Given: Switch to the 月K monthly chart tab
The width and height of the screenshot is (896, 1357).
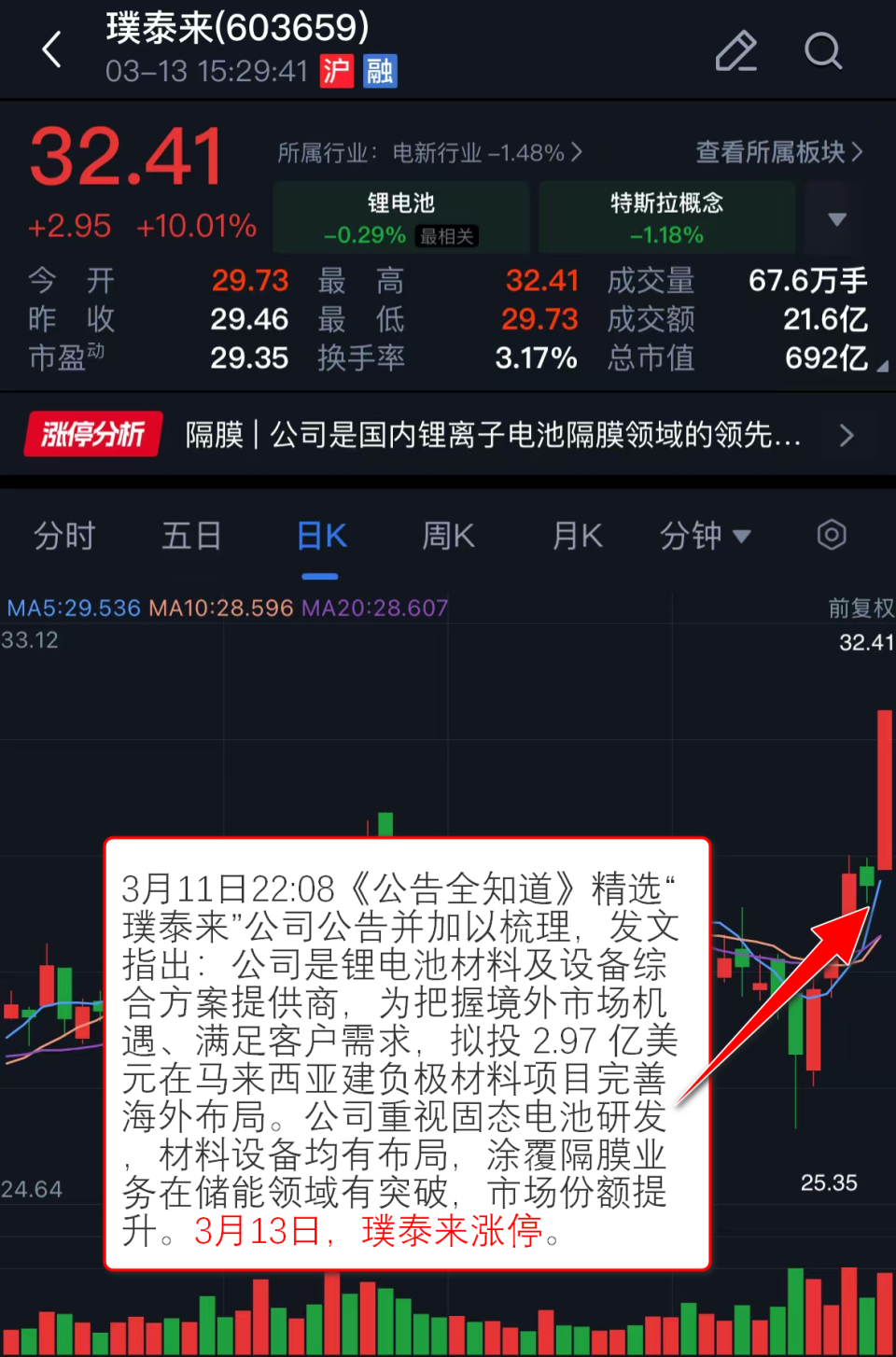Looking at the screenshot, I should click(575, 535).
